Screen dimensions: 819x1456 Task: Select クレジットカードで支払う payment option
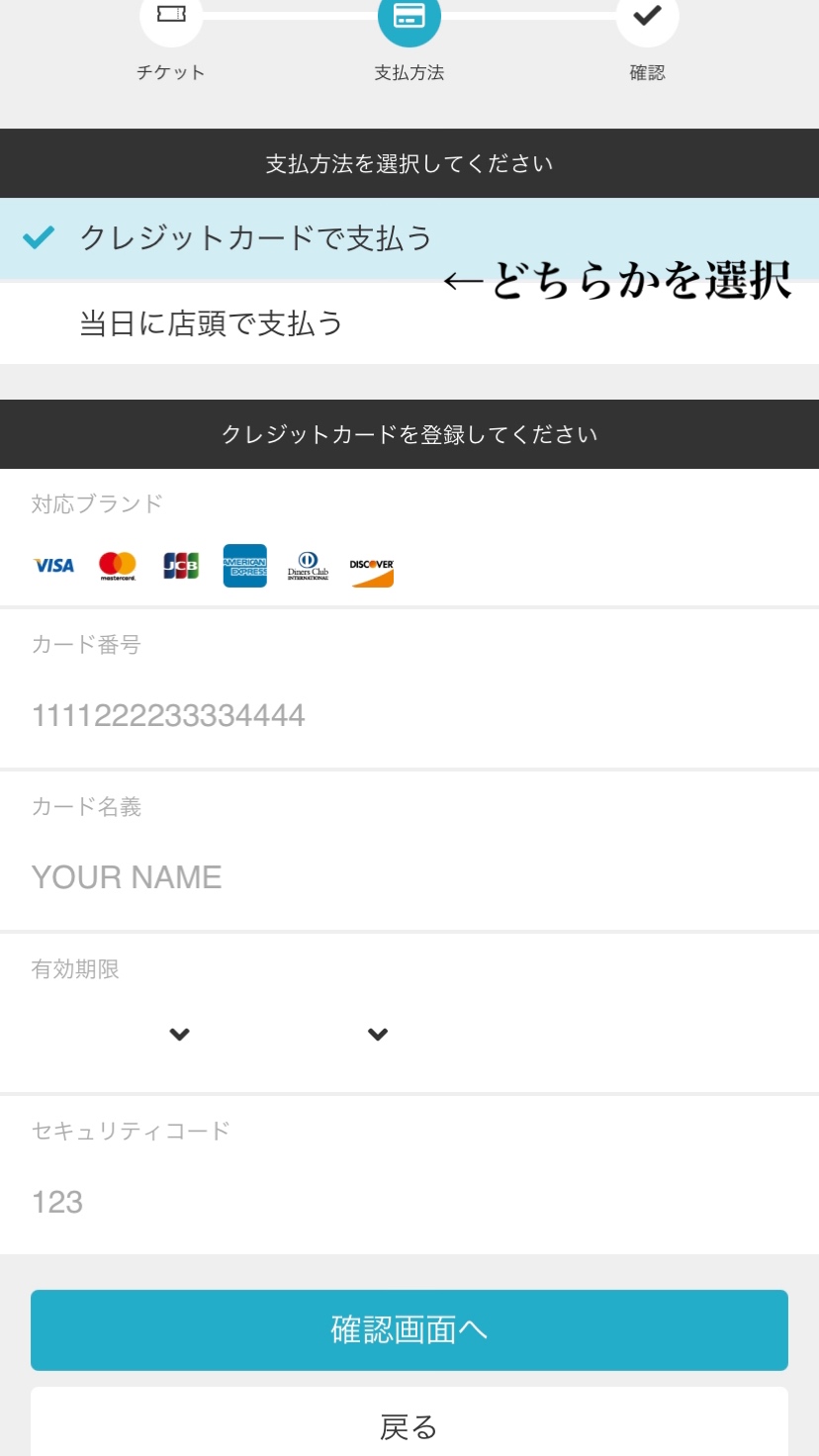click(409, 238)
